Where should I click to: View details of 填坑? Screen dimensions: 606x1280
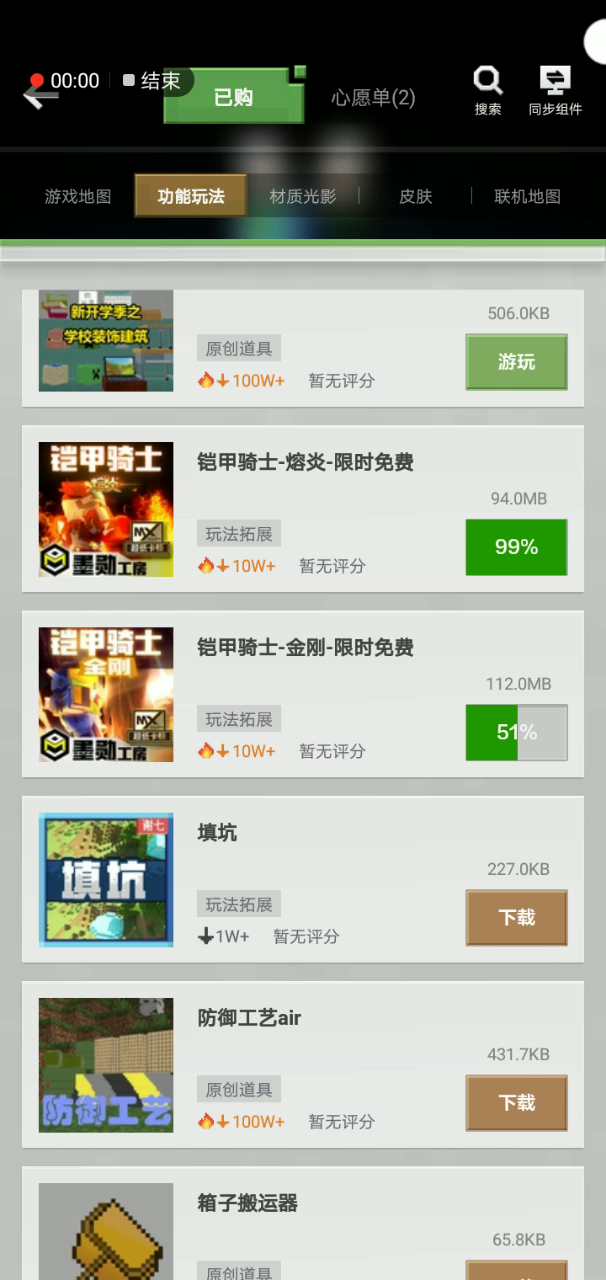[217, 833]
